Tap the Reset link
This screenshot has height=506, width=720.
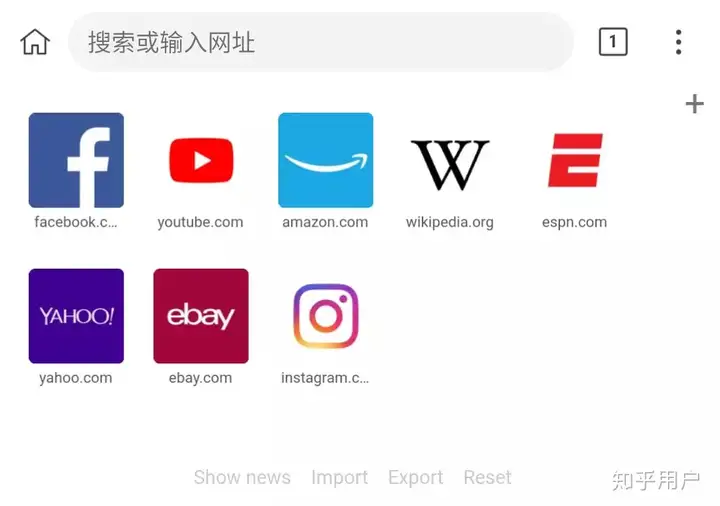tap(487, 478)
